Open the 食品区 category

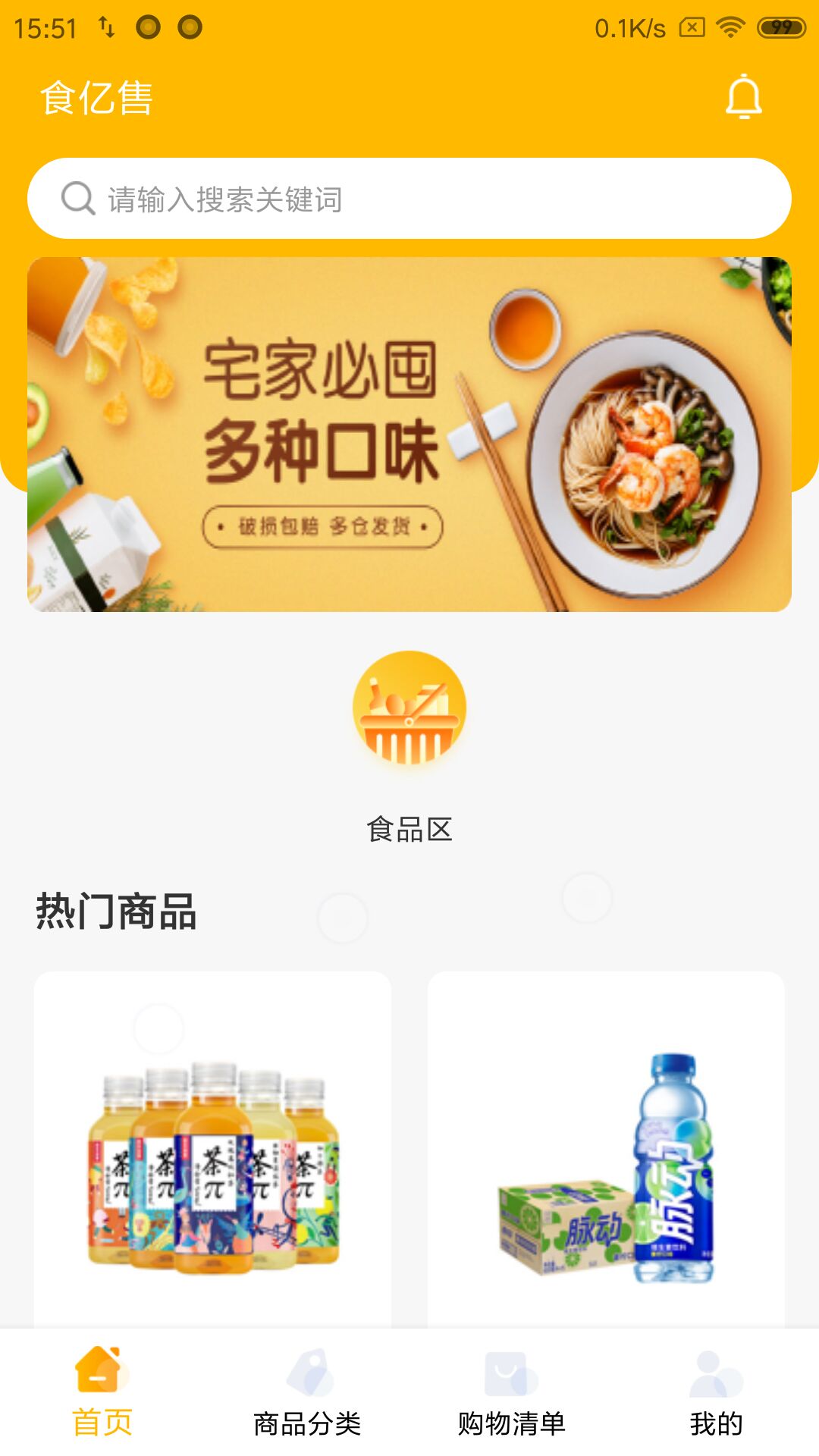(x=409, y=743)
